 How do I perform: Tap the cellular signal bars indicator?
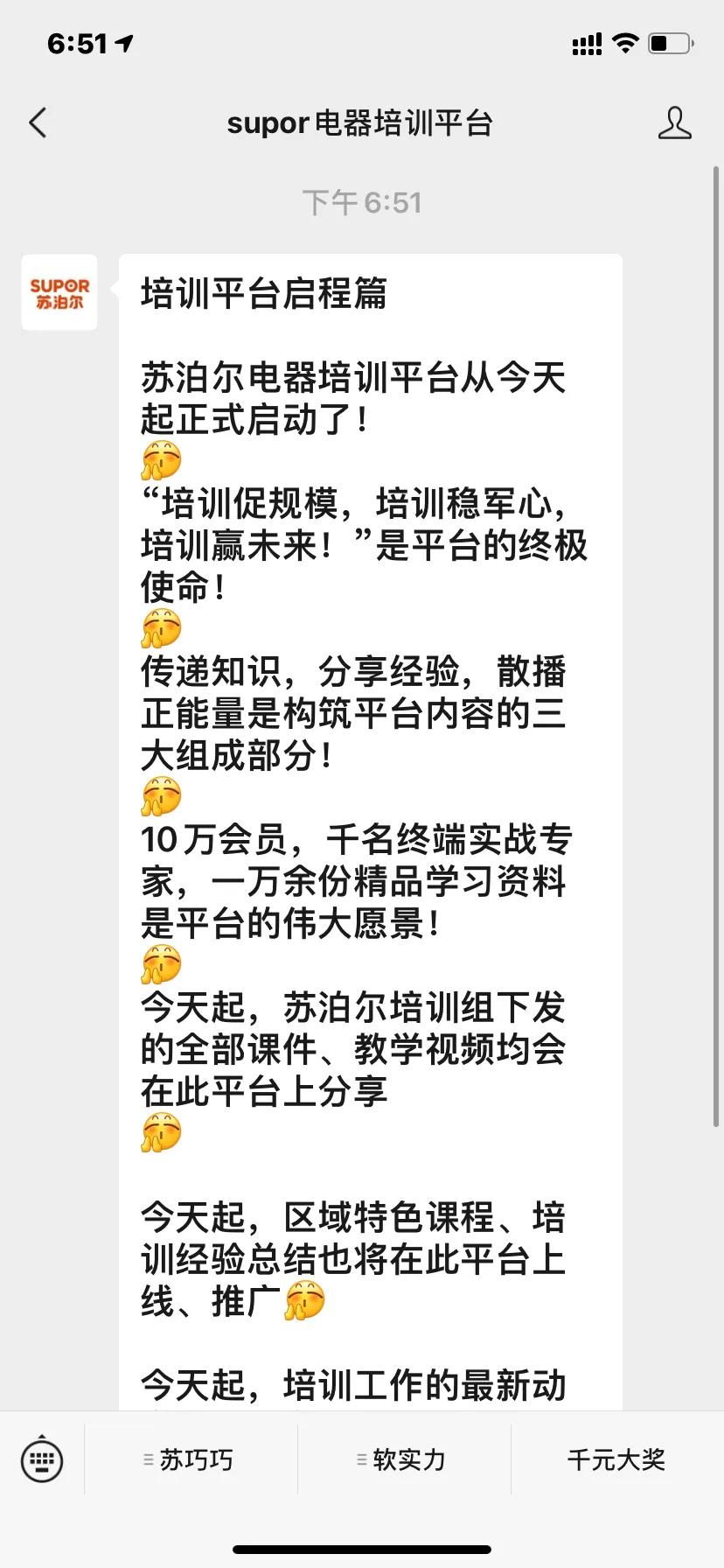pyautogui.click(x=587, y=42)
